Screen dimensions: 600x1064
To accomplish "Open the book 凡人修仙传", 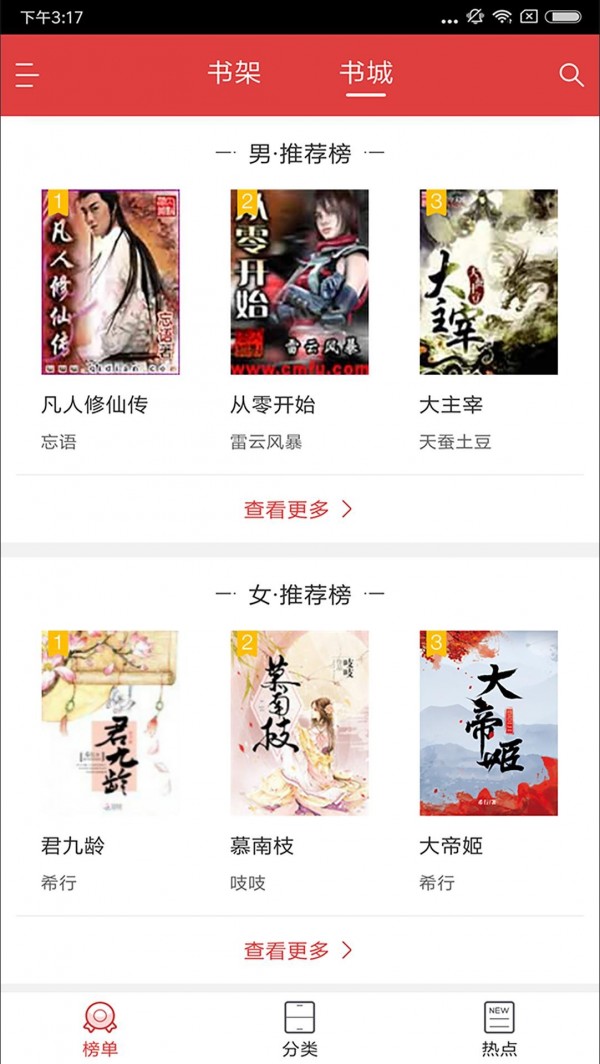I will 110,282.
